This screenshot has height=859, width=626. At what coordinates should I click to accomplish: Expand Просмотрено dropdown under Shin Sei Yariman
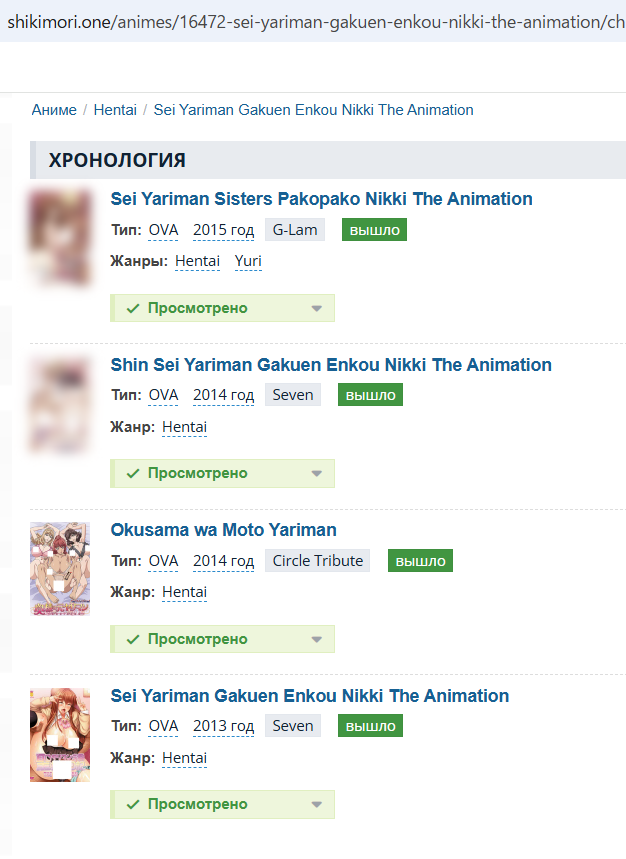pyautogui.click(x=317, y=473)
